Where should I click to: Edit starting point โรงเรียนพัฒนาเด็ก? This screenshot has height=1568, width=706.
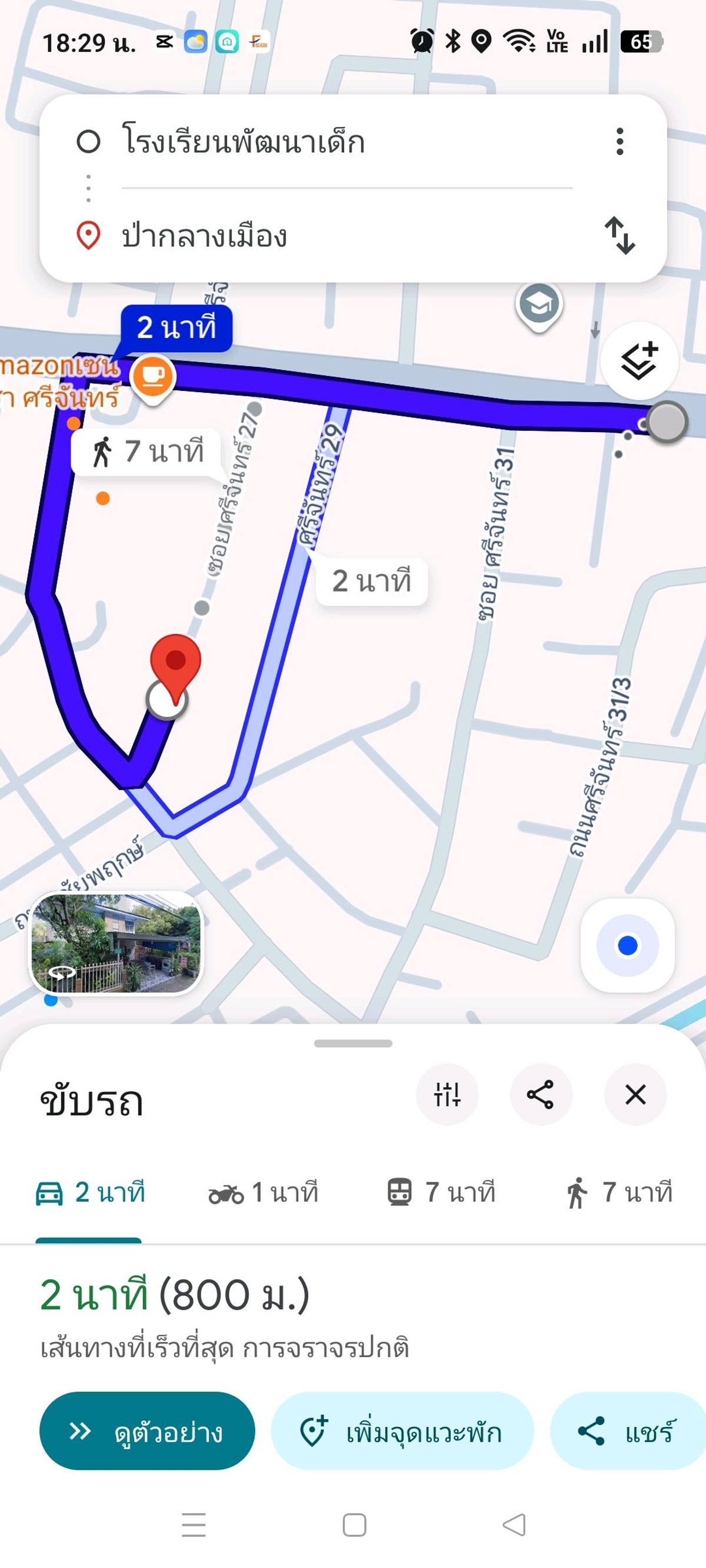click(244, 142)
